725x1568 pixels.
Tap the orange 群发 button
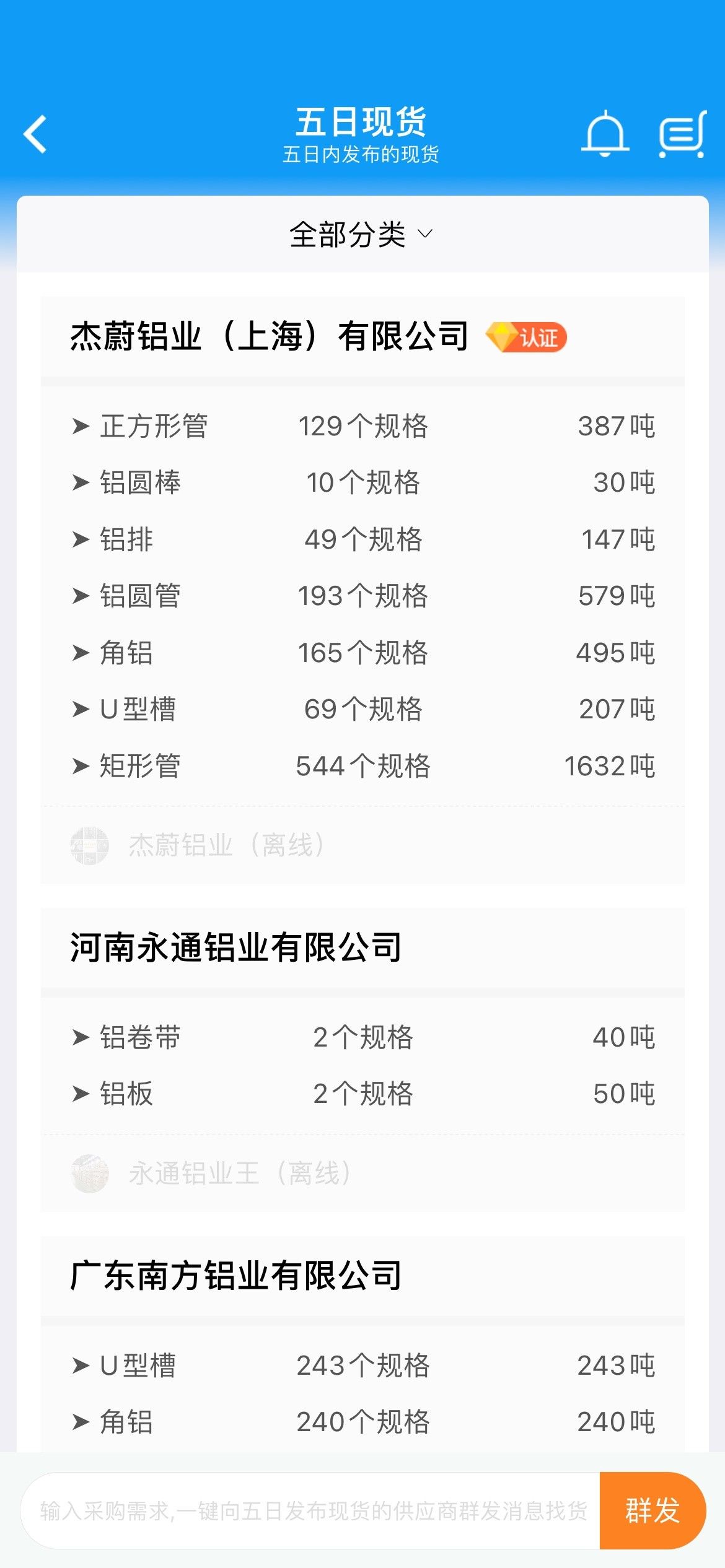pos(652,1511)
